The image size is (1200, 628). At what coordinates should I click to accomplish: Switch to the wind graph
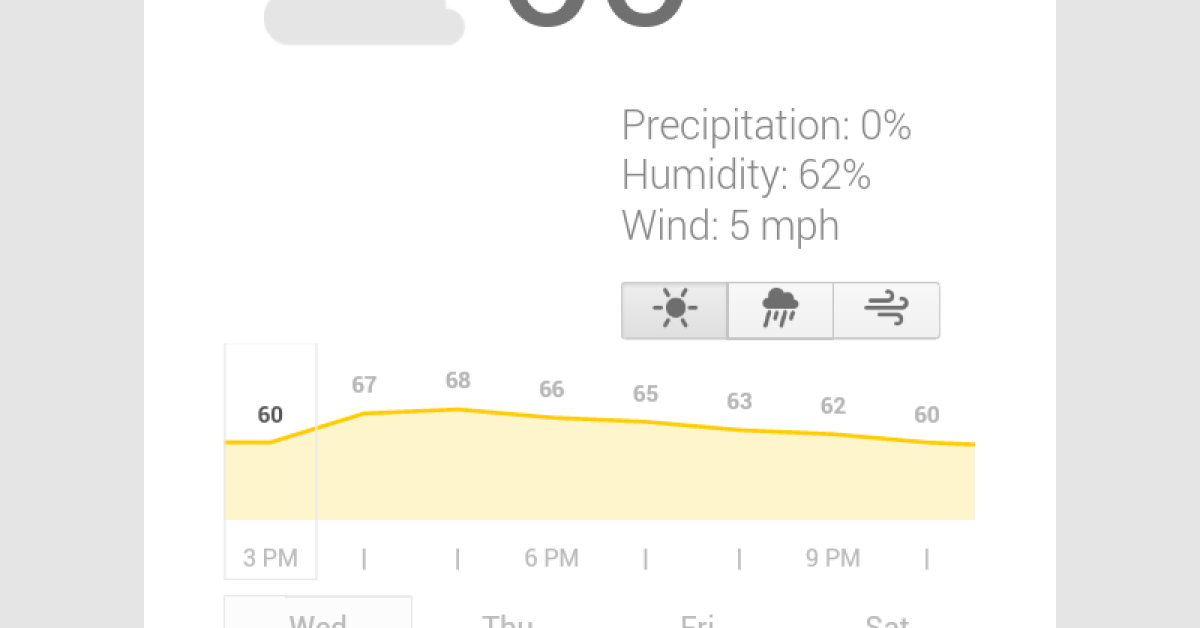tap(886, 310)
